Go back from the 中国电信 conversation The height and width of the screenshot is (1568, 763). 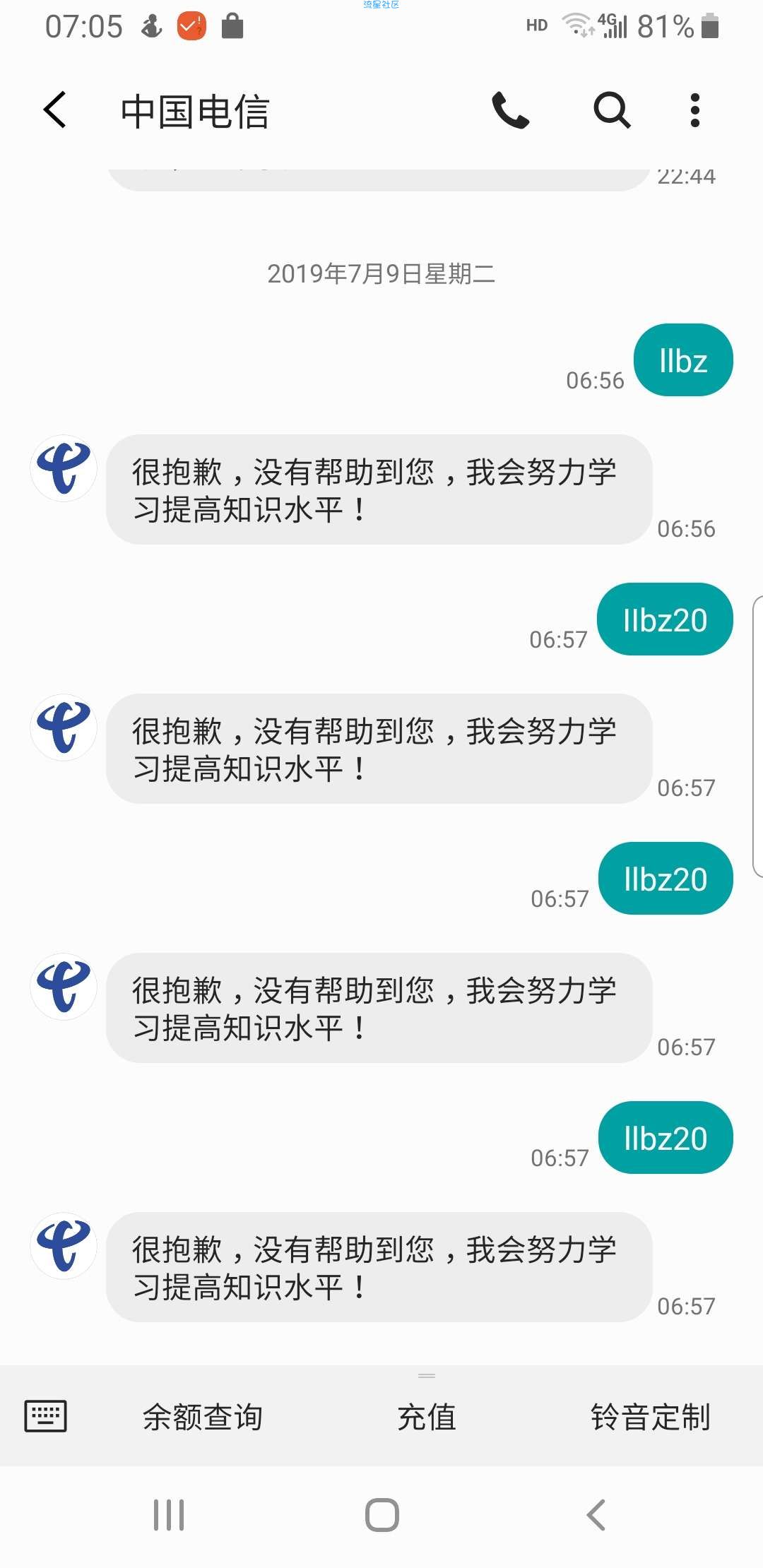(55, 110)
